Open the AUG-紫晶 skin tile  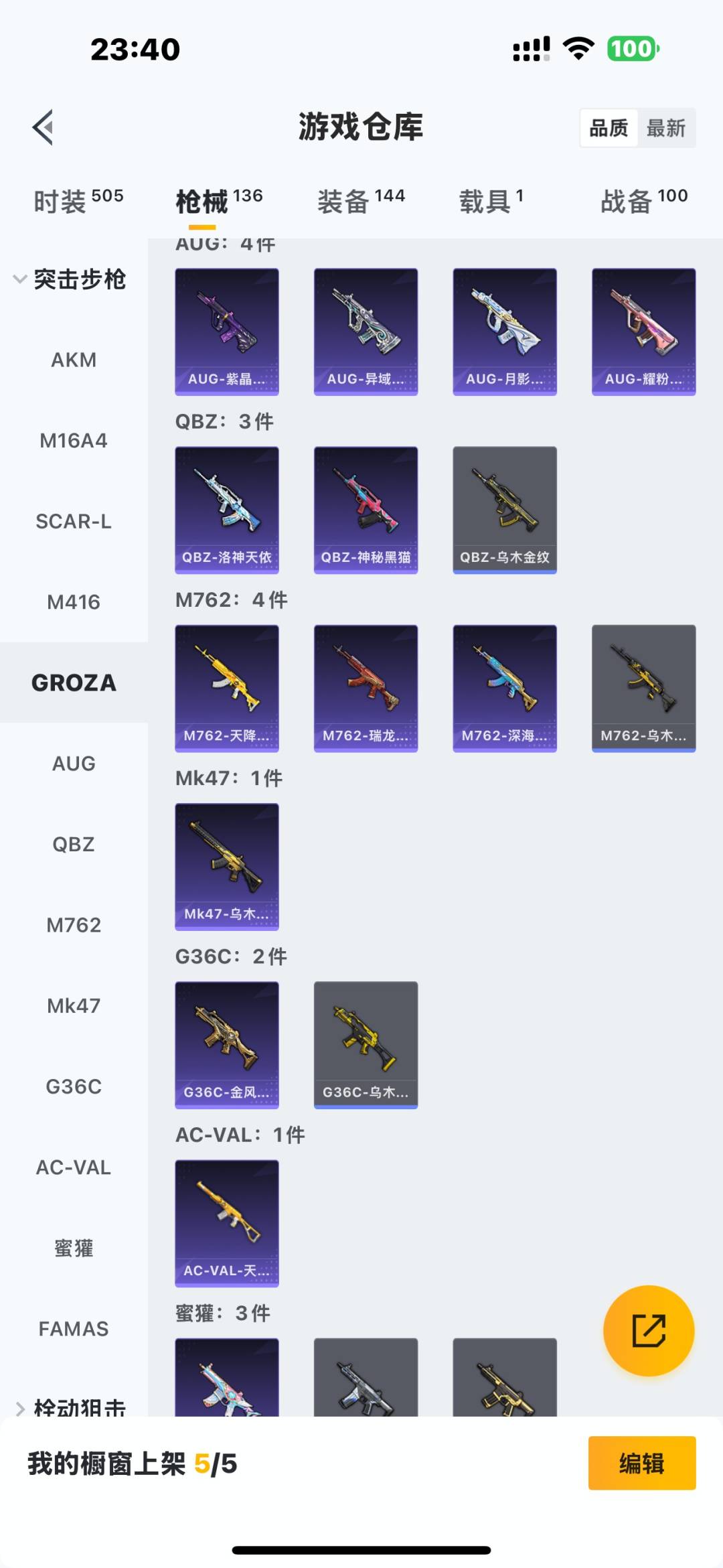click(x=227, y=332)
